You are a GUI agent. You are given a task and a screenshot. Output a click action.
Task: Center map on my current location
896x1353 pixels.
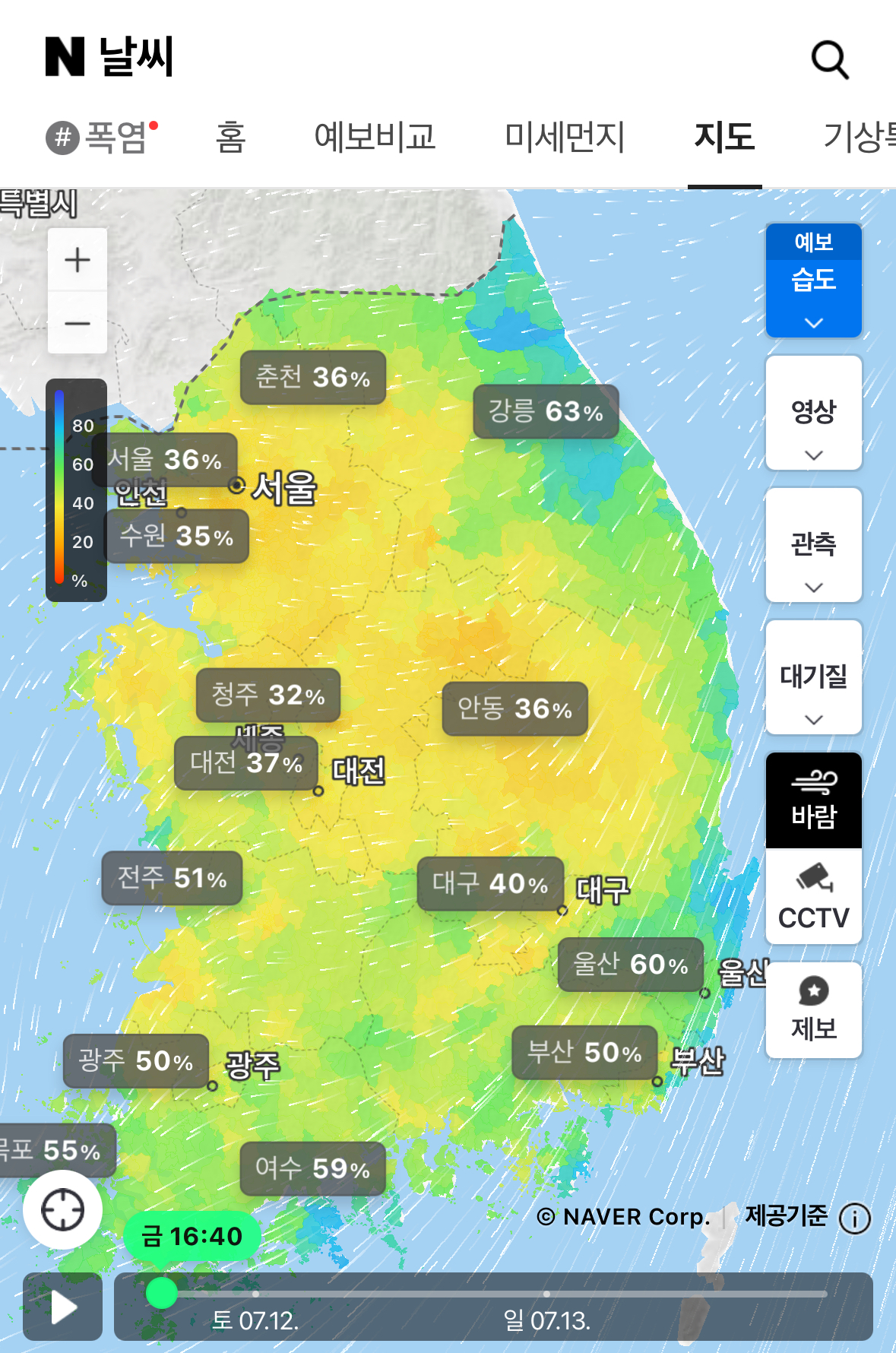tap(62, 1209)
